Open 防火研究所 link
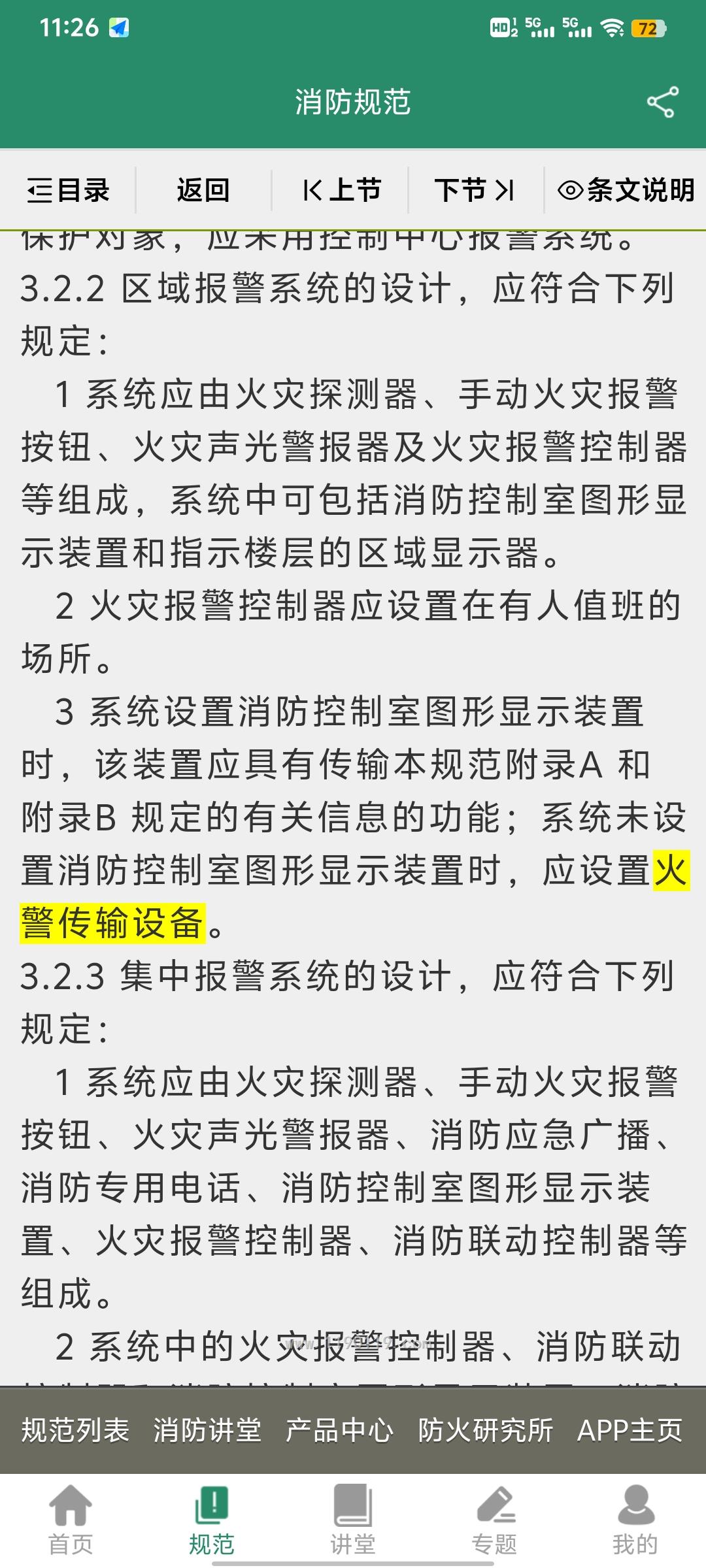 486,1430
